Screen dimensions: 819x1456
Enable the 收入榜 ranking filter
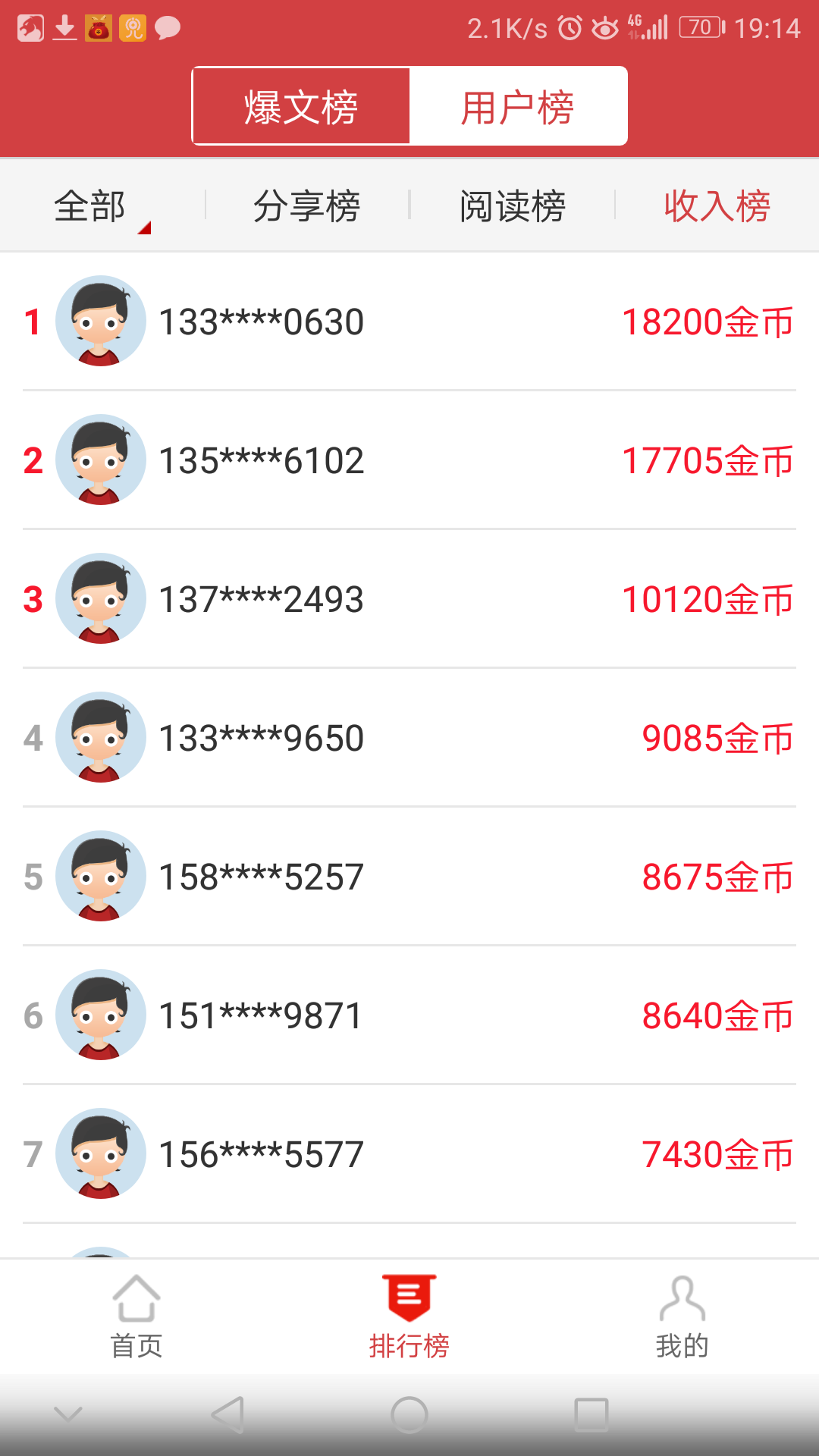[x=715, y=205]
